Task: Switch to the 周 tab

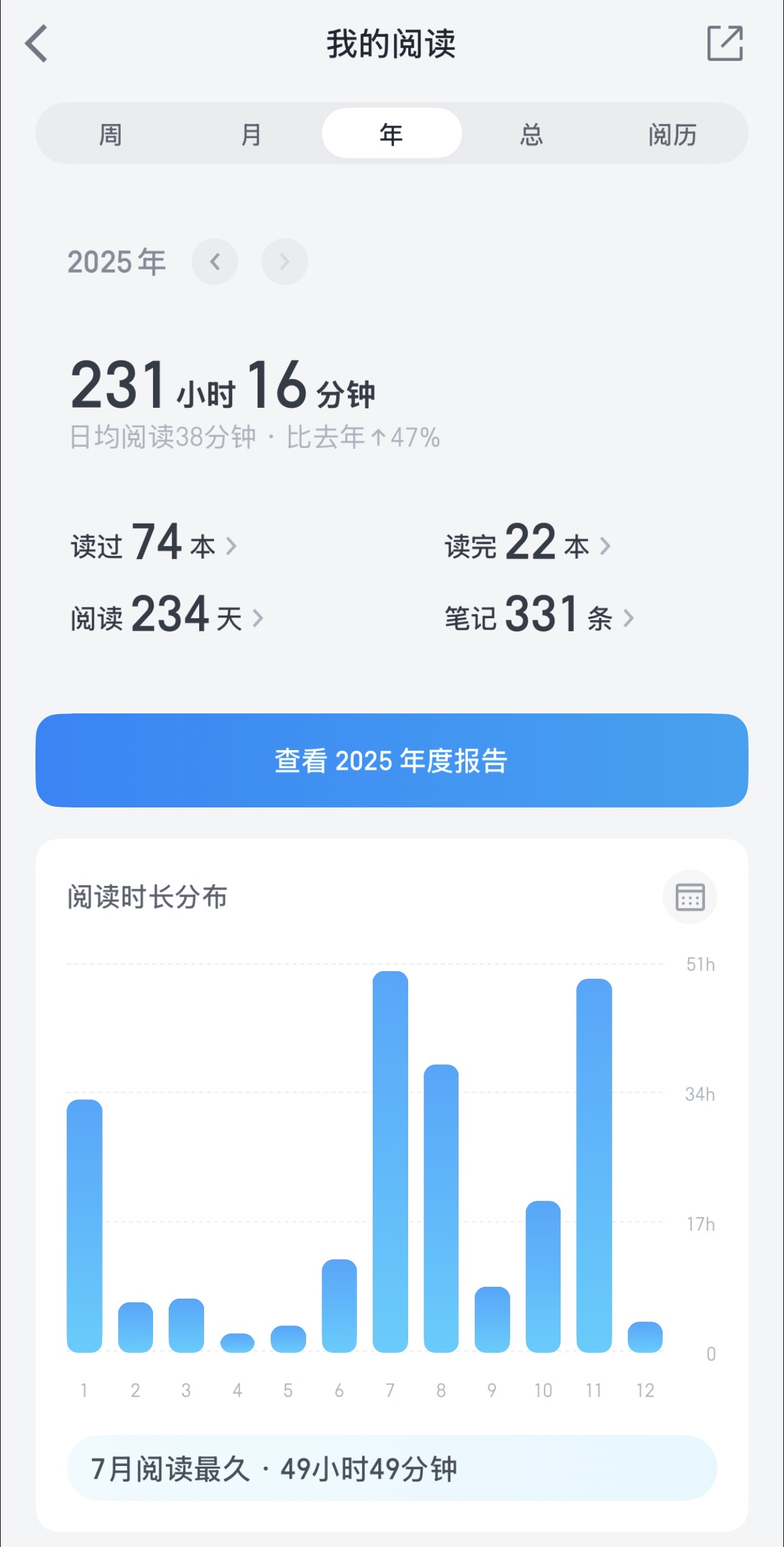Action: click(x=111, y=134)
